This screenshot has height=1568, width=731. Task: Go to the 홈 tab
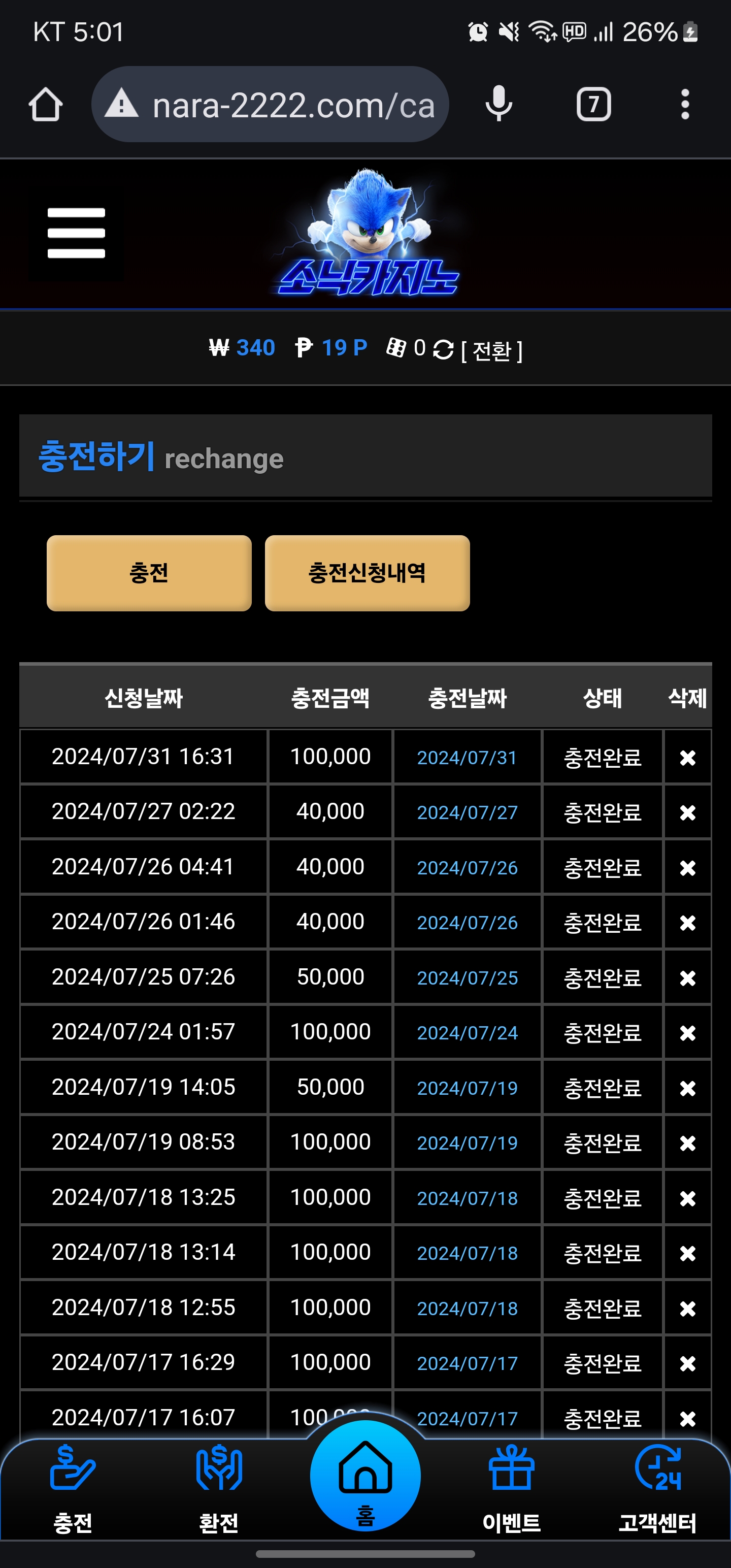point(365,1476)
